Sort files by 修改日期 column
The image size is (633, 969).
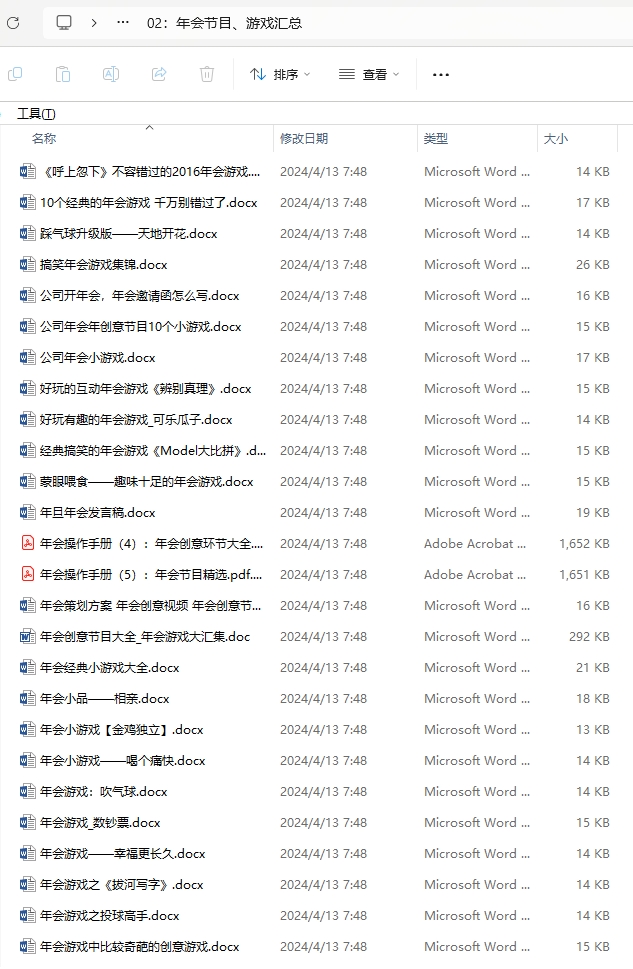tap(304, 139)
